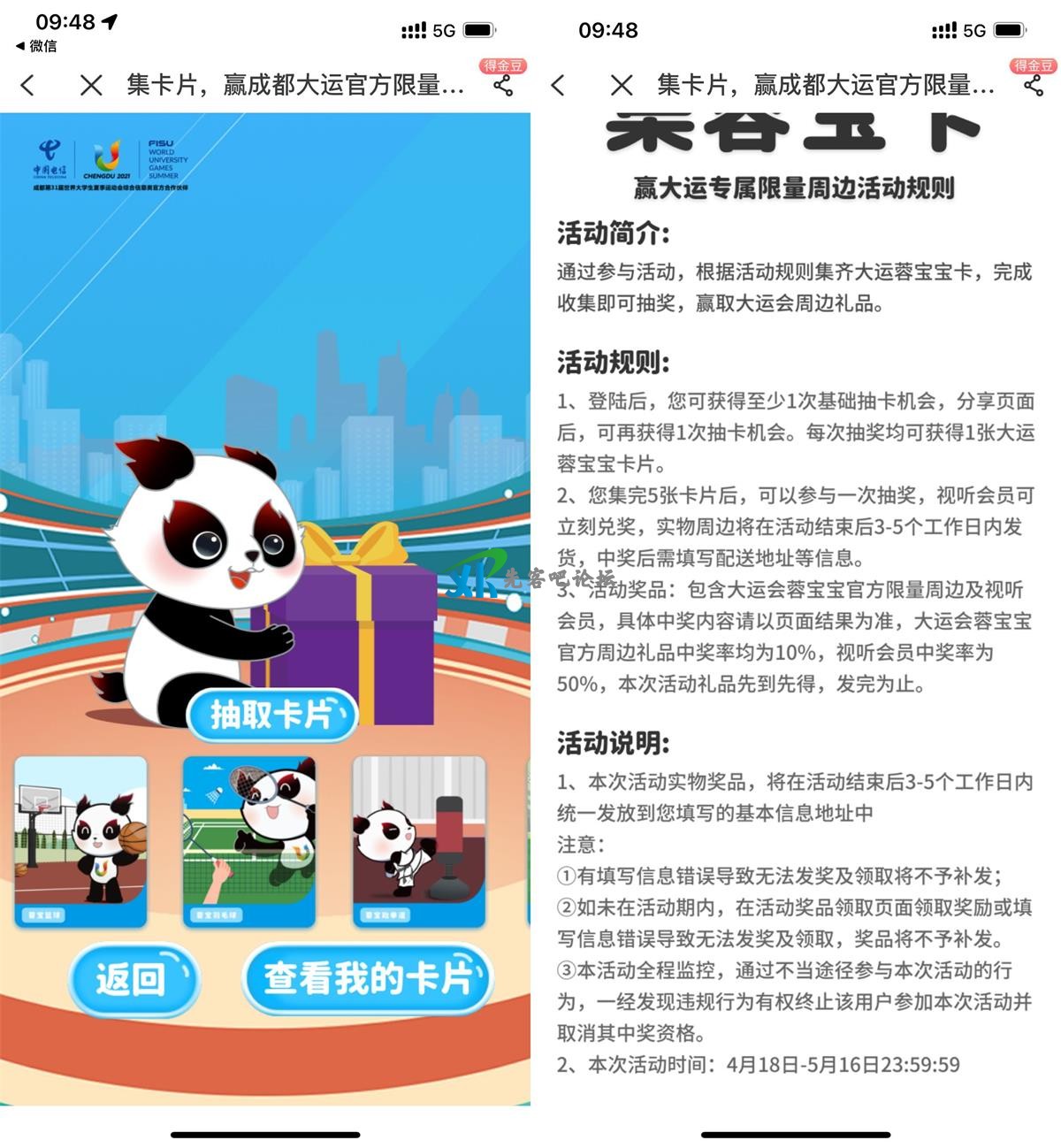Open the badminton panda card
The height and width of the screenshot is (1148, 1061).
pyautogui.click(x=248, y=841)
